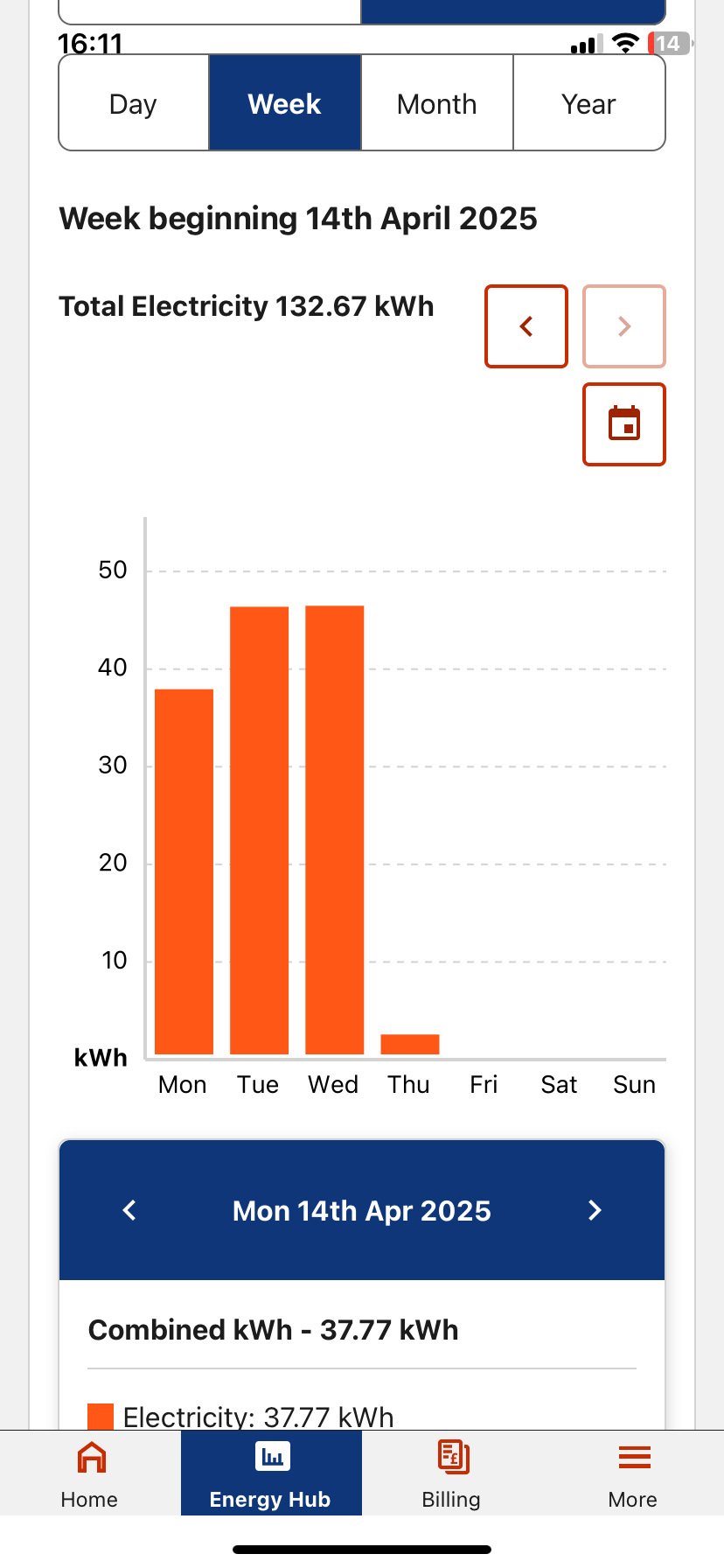The width and height of the screenshot is (724, 1568).
Task: Switch to the Month view
Action: 437,103
